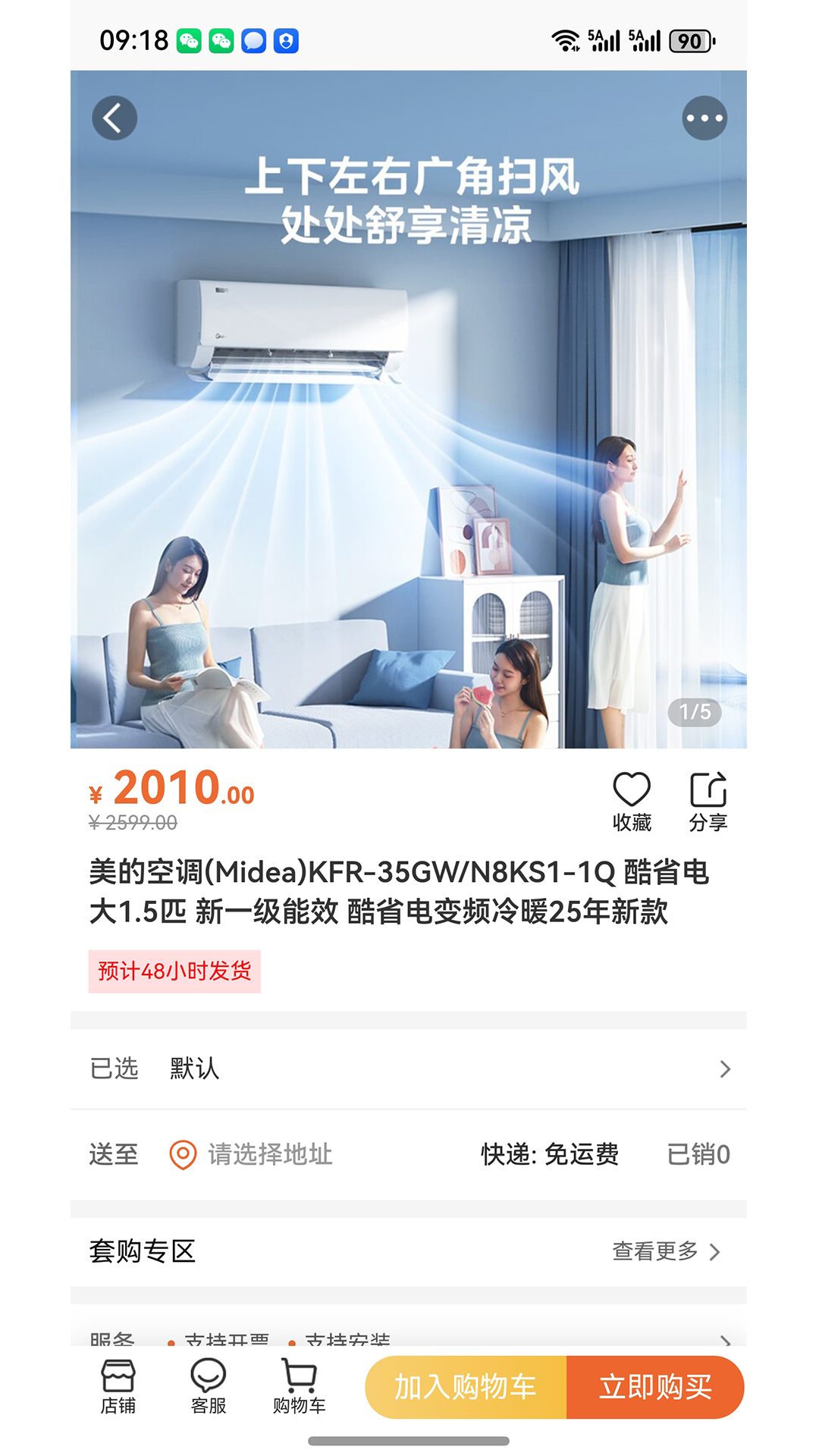Tap the 预计48小时发货 shipping tag

point(174,971)
